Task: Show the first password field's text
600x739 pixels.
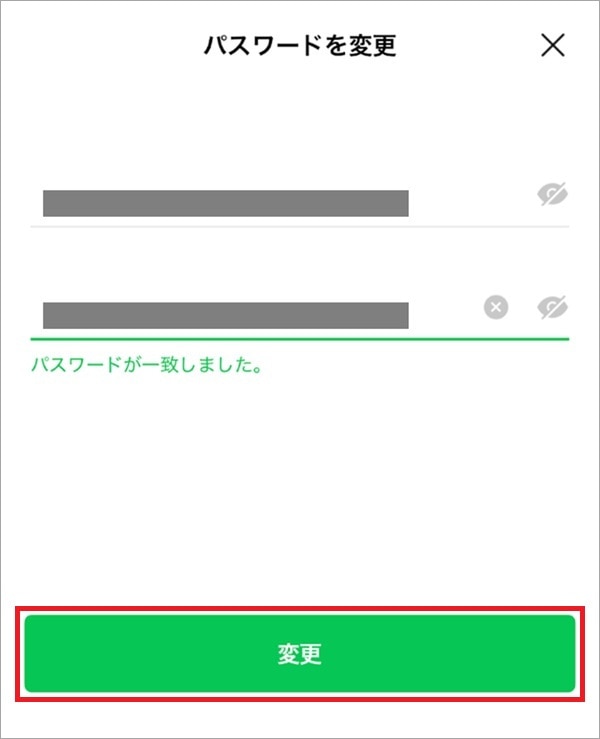Action: tap(552, 195)
